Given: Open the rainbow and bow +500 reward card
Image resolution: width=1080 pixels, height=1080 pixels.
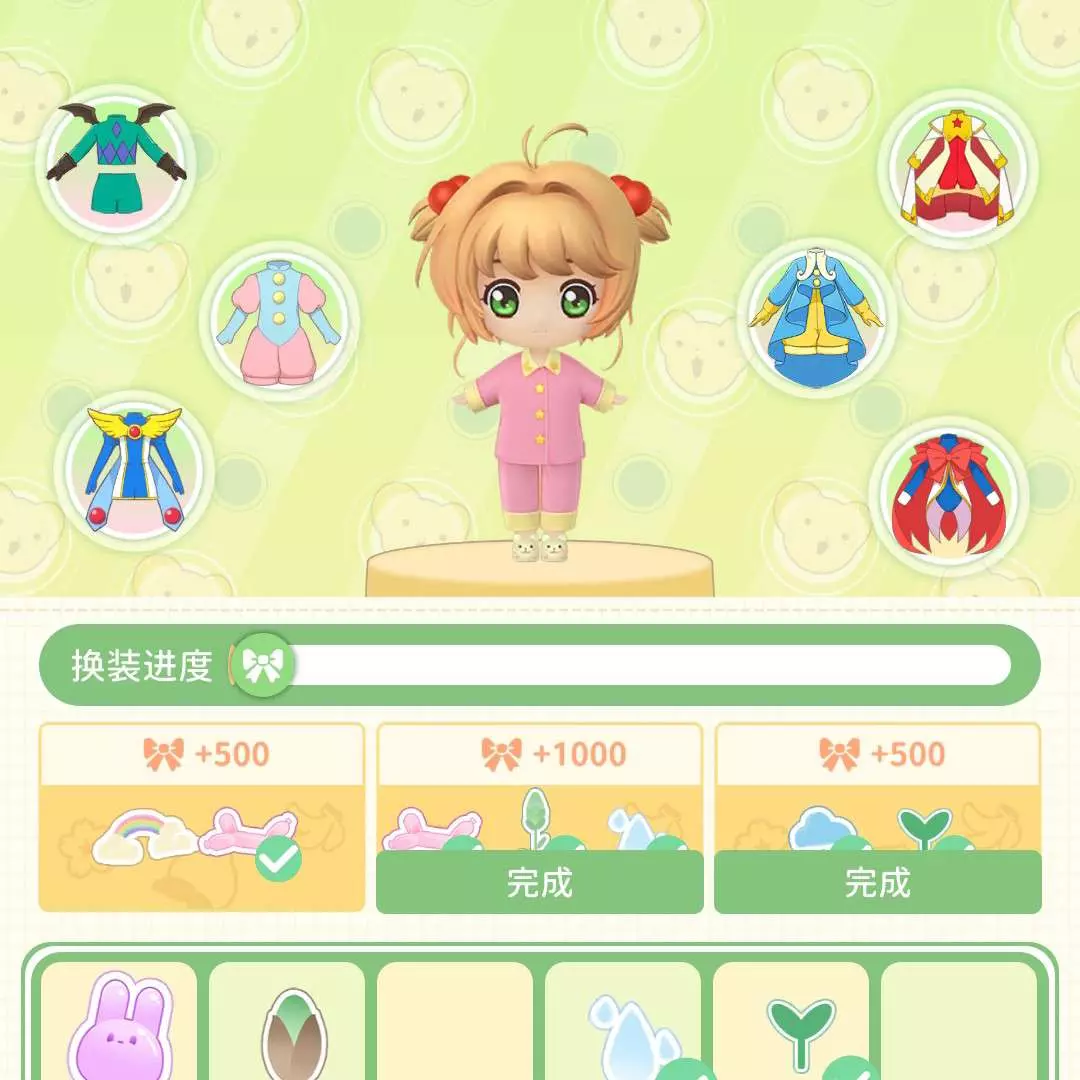Looking at the screenshot, I should click(x=201, y=817).
